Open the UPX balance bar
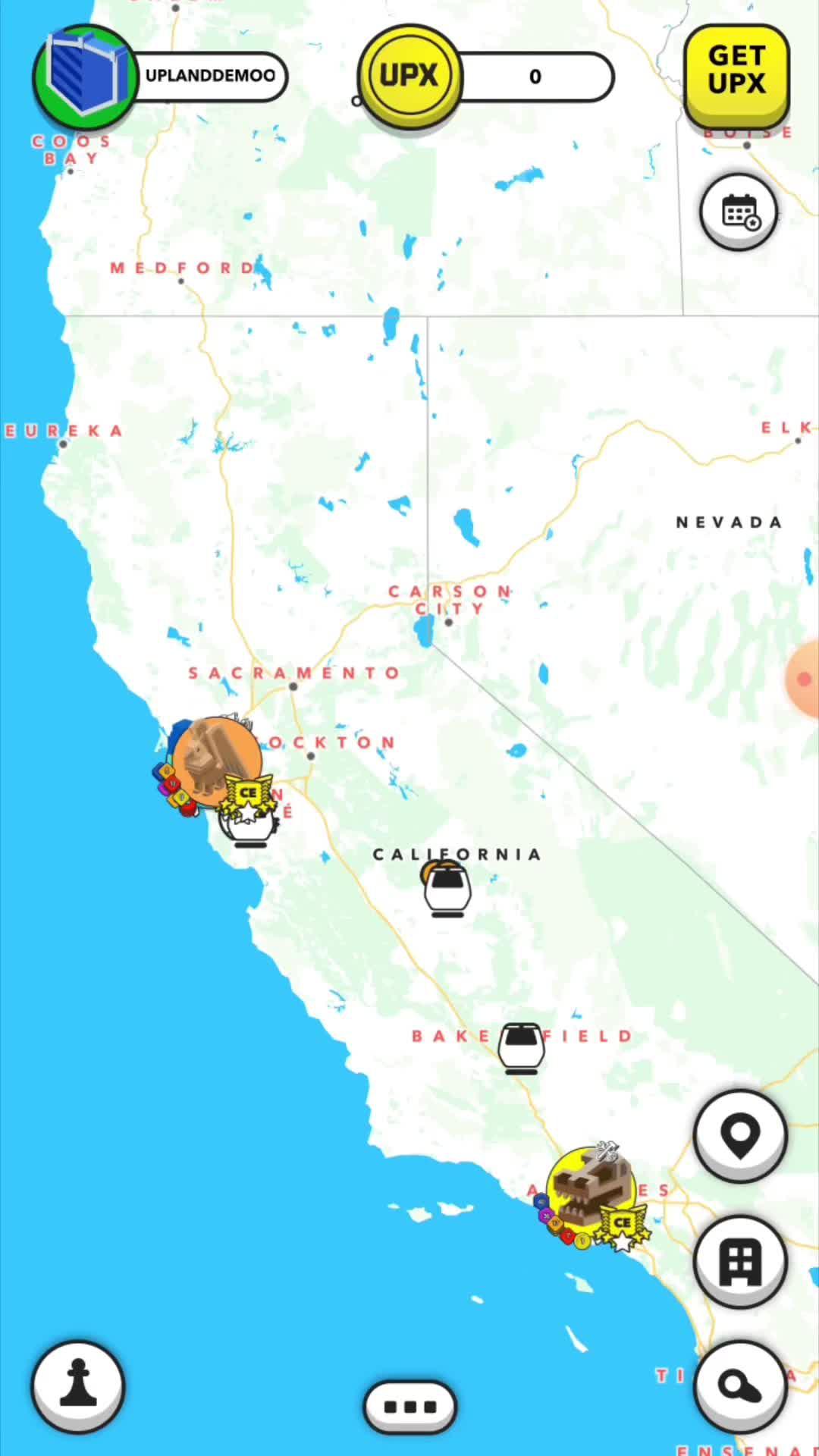This screenshot has width=819, height=1456. [535, 77]
